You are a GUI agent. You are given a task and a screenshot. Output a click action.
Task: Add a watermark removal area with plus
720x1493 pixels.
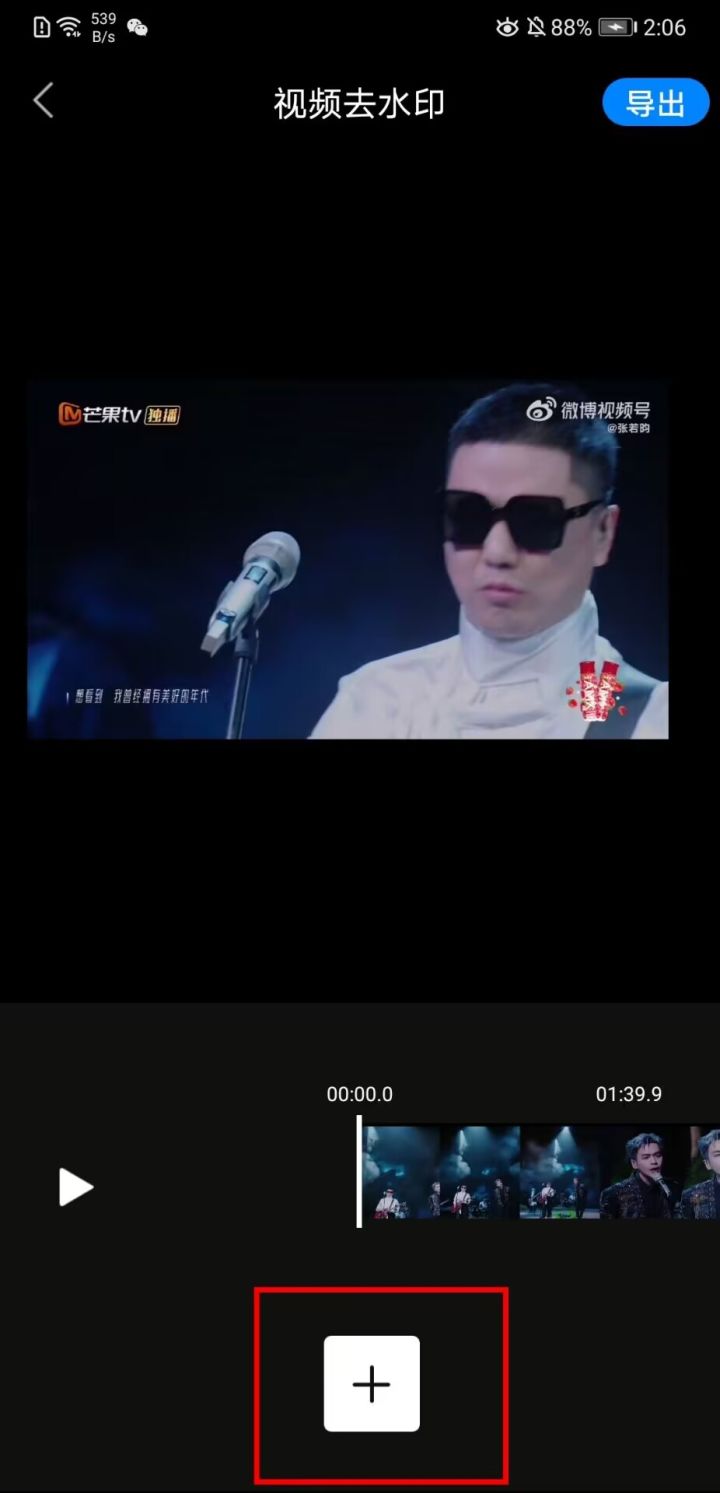[371, 1383]
